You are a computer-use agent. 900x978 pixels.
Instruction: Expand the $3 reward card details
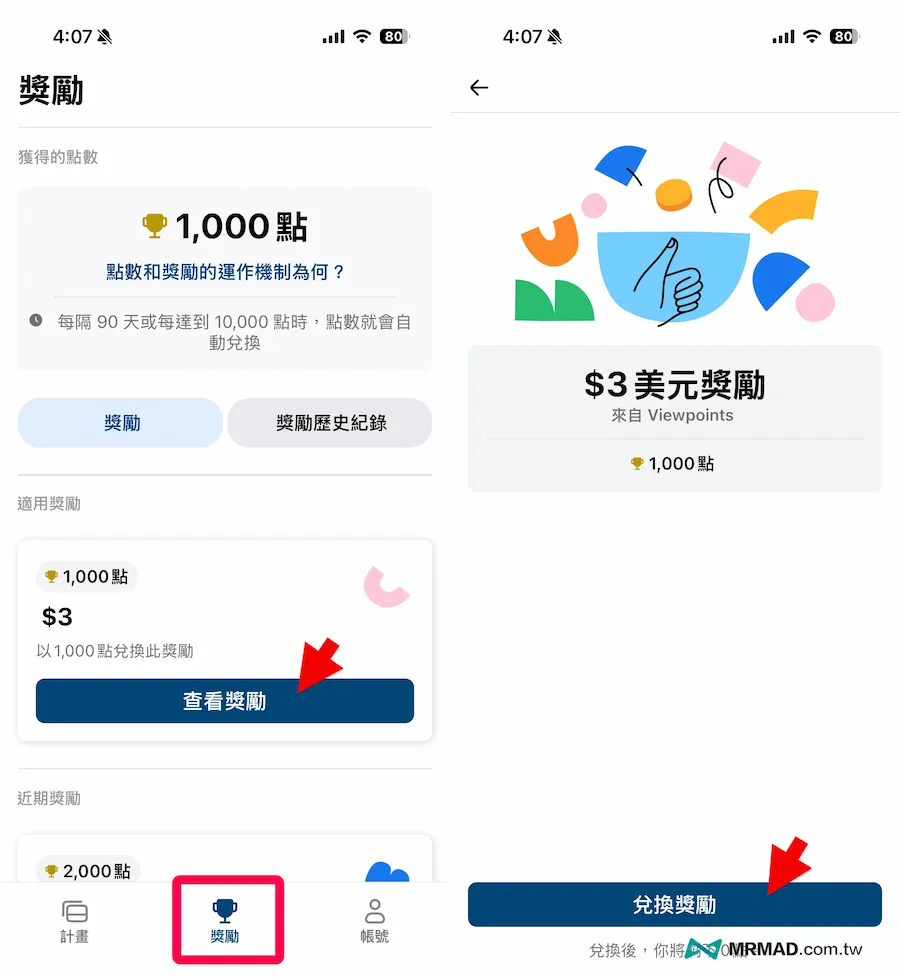(224, 701)
